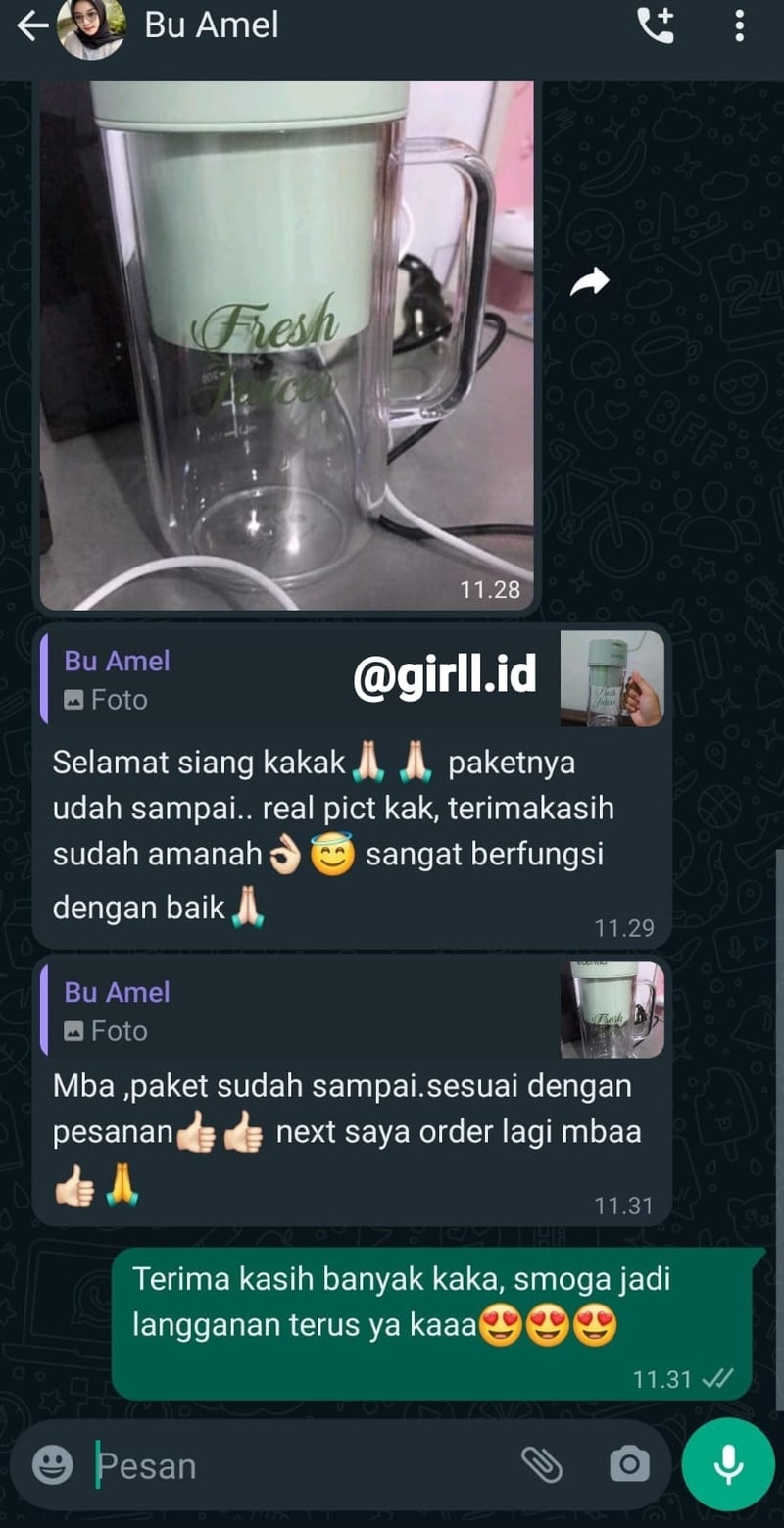Image resolution: width=784 pixels, height=1528 pixels.
Task: Open the Fresh Juicer photo sent at 11.28
Action: [x=286, y=343]
